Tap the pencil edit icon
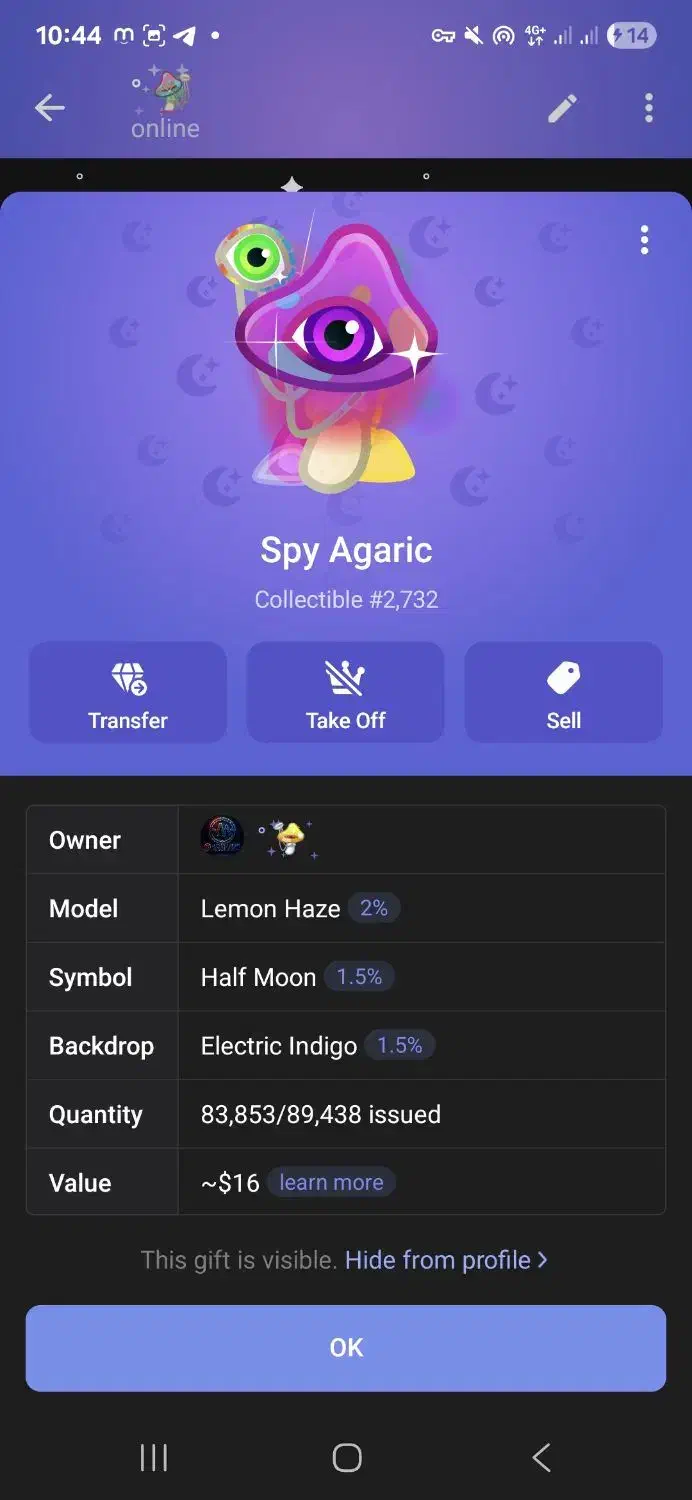 click(x=562, y=108)
